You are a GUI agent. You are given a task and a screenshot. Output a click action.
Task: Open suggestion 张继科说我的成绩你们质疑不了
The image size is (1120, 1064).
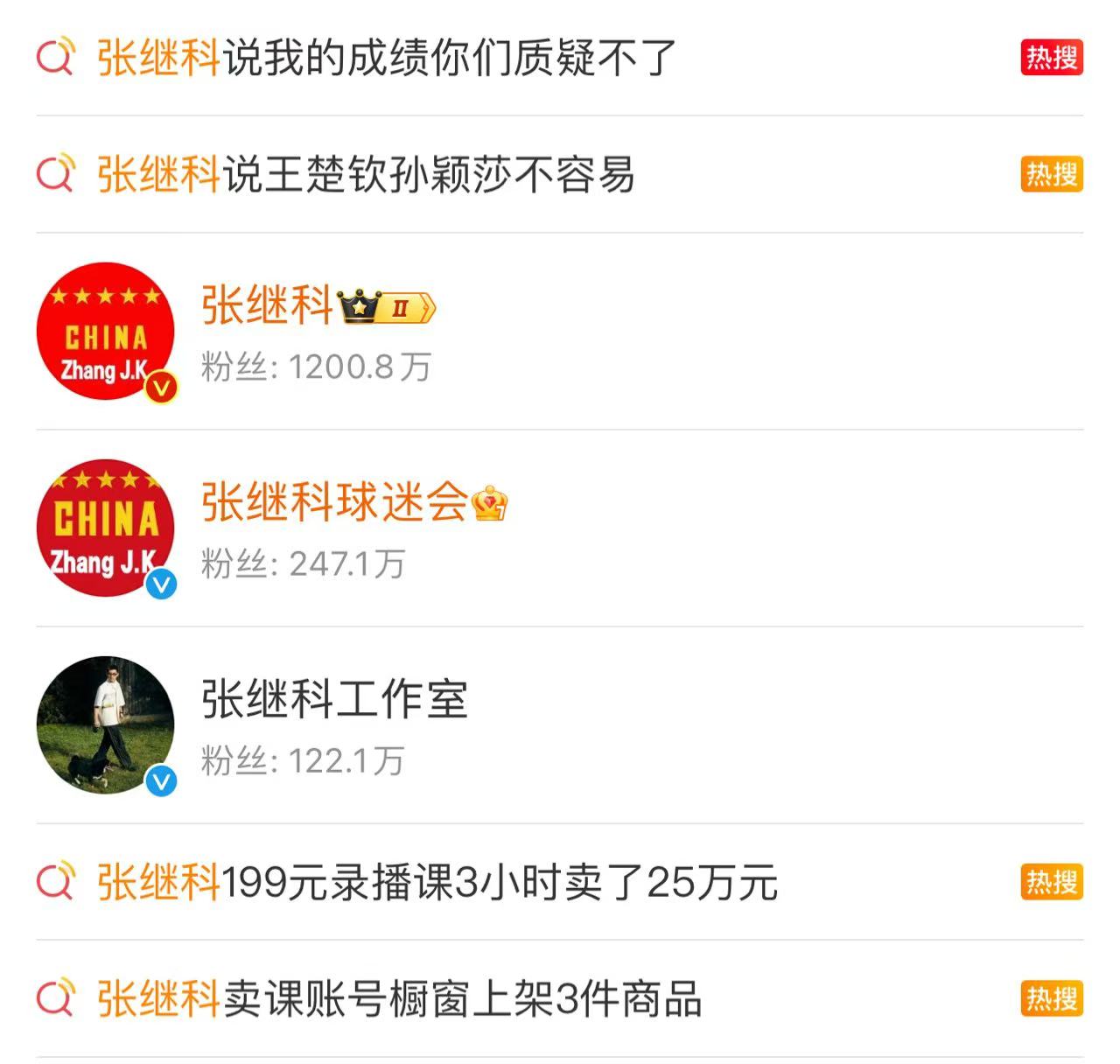click(x=386, y=59)
